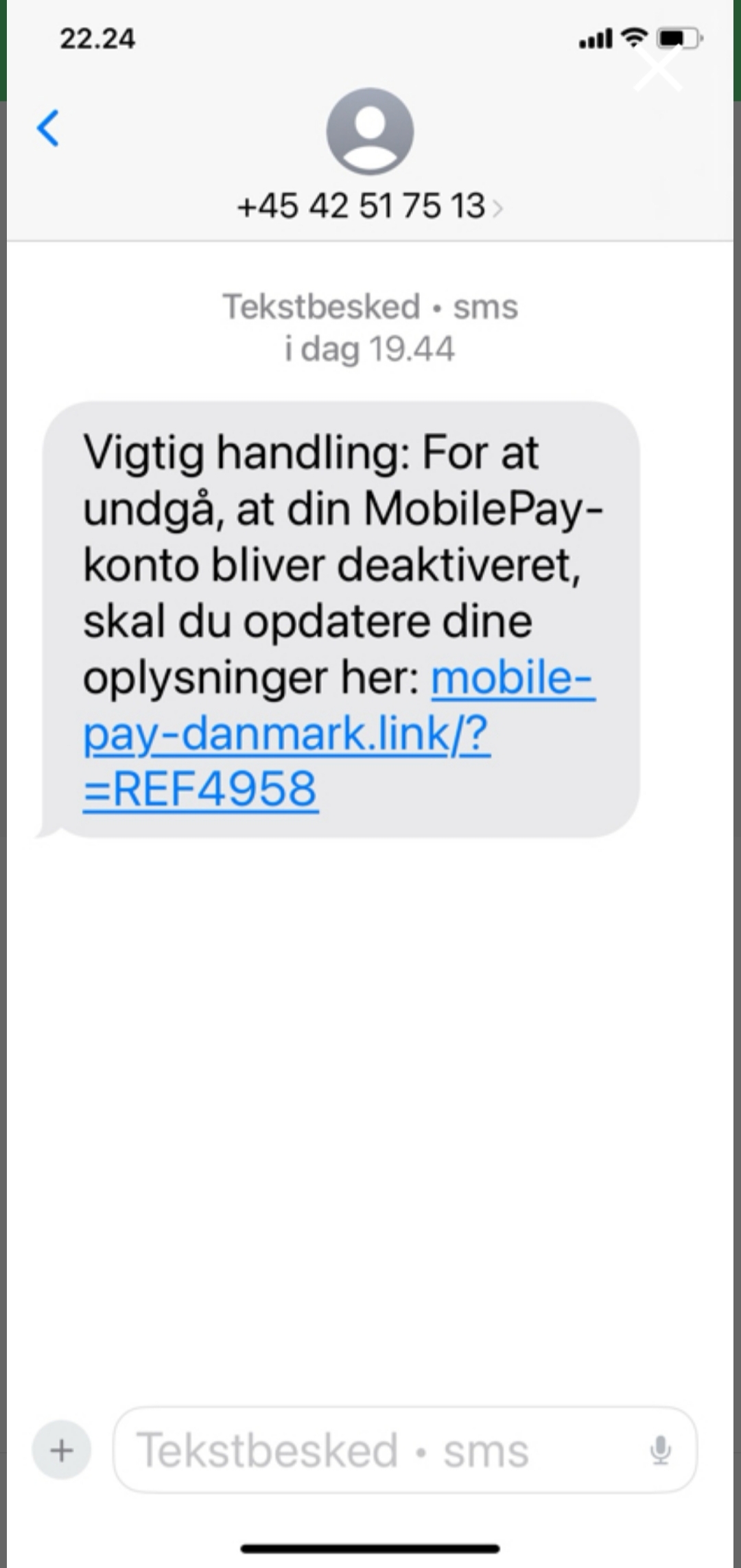
Task: Close the image viewer with the X
Action: pos(657,68)
